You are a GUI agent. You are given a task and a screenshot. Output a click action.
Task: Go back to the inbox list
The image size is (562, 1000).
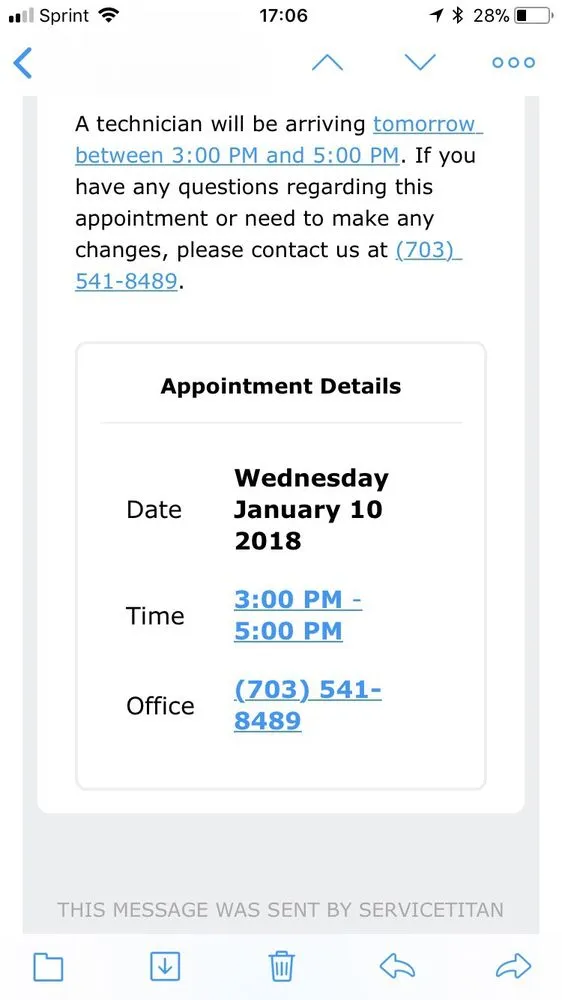[x=22, y=63]
